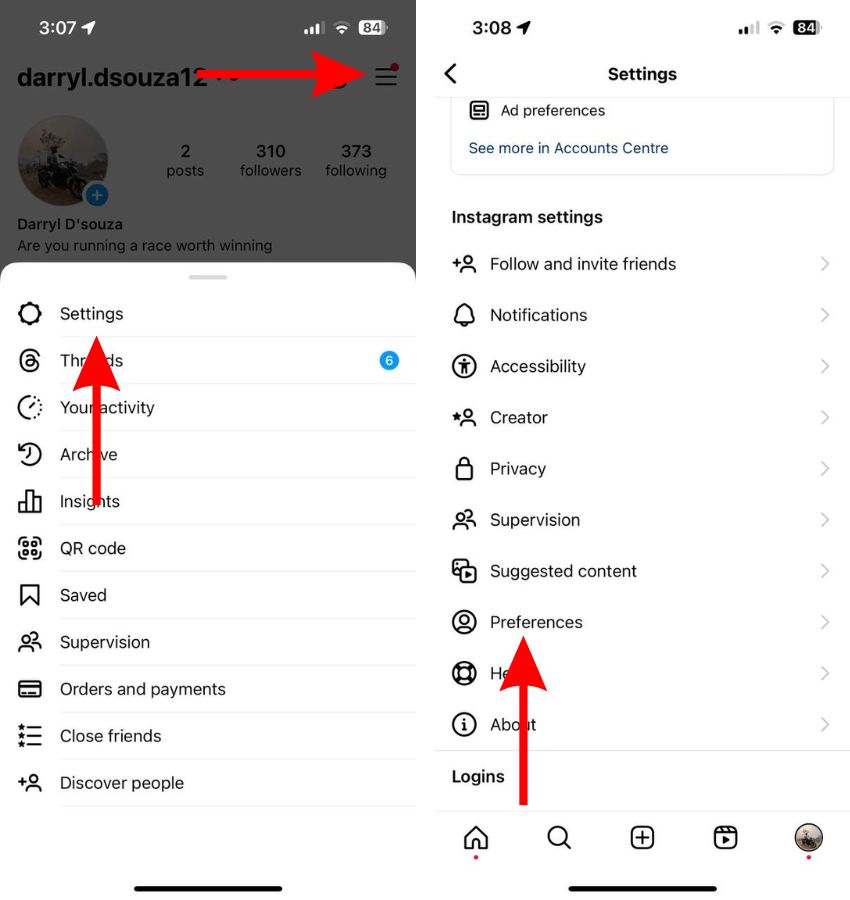Open Ad preferences

[x=552, y=111]
